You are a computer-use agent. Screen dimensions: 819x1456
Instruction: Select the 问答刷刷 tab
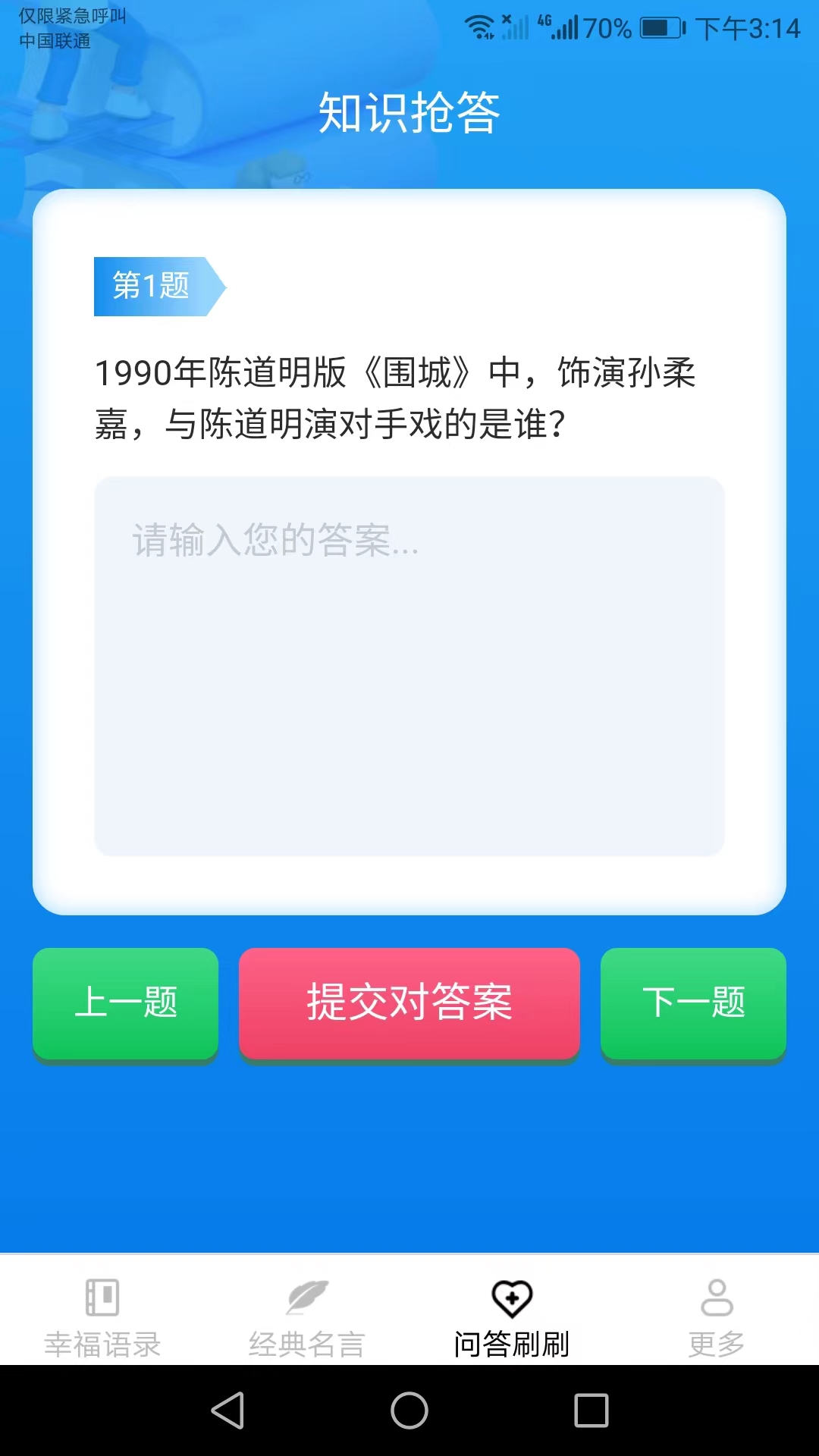pyautogui.click(x=512, y=1318)
